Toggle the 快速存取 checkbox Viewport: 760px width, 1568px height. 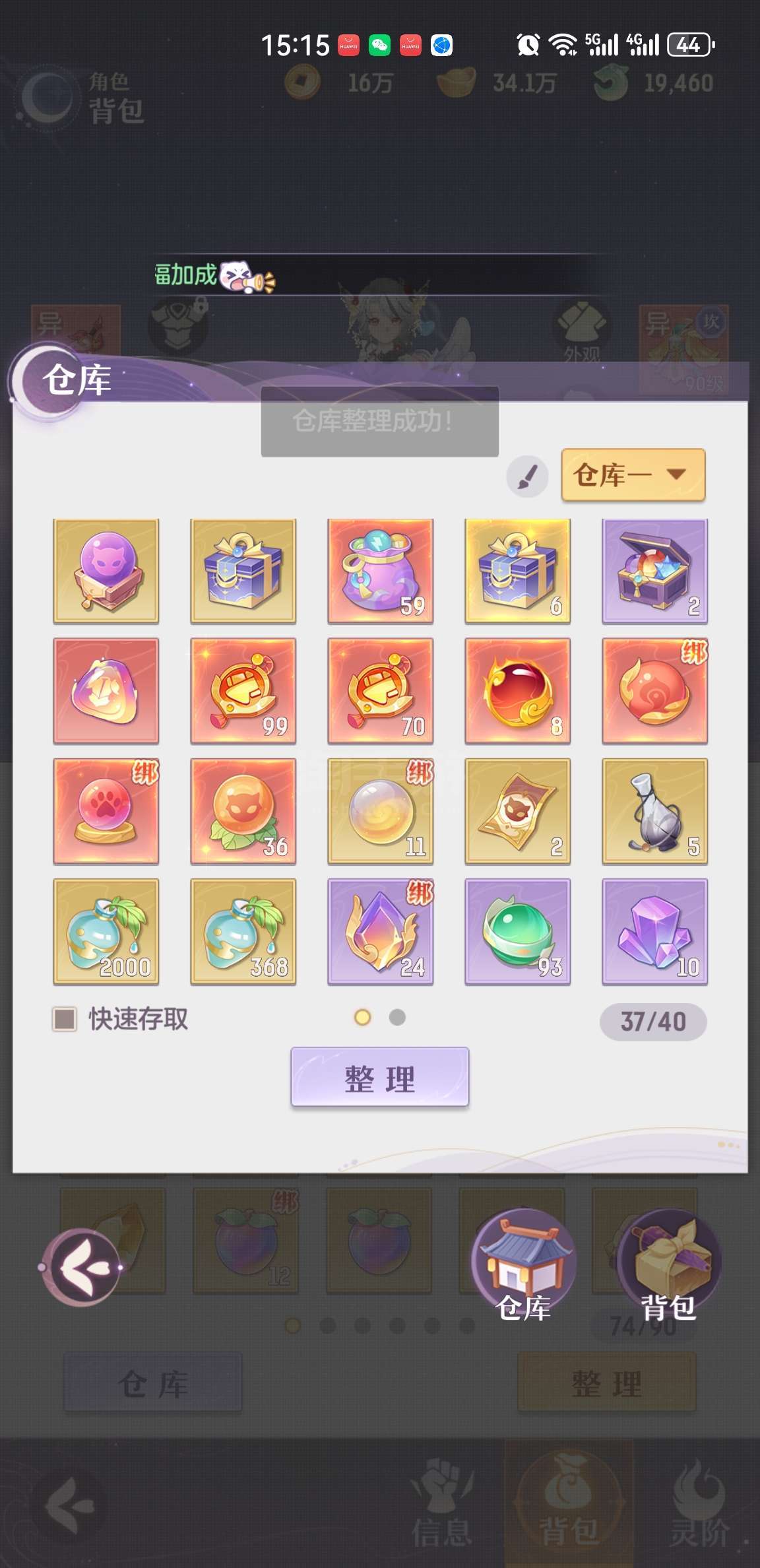(65, 1019)
